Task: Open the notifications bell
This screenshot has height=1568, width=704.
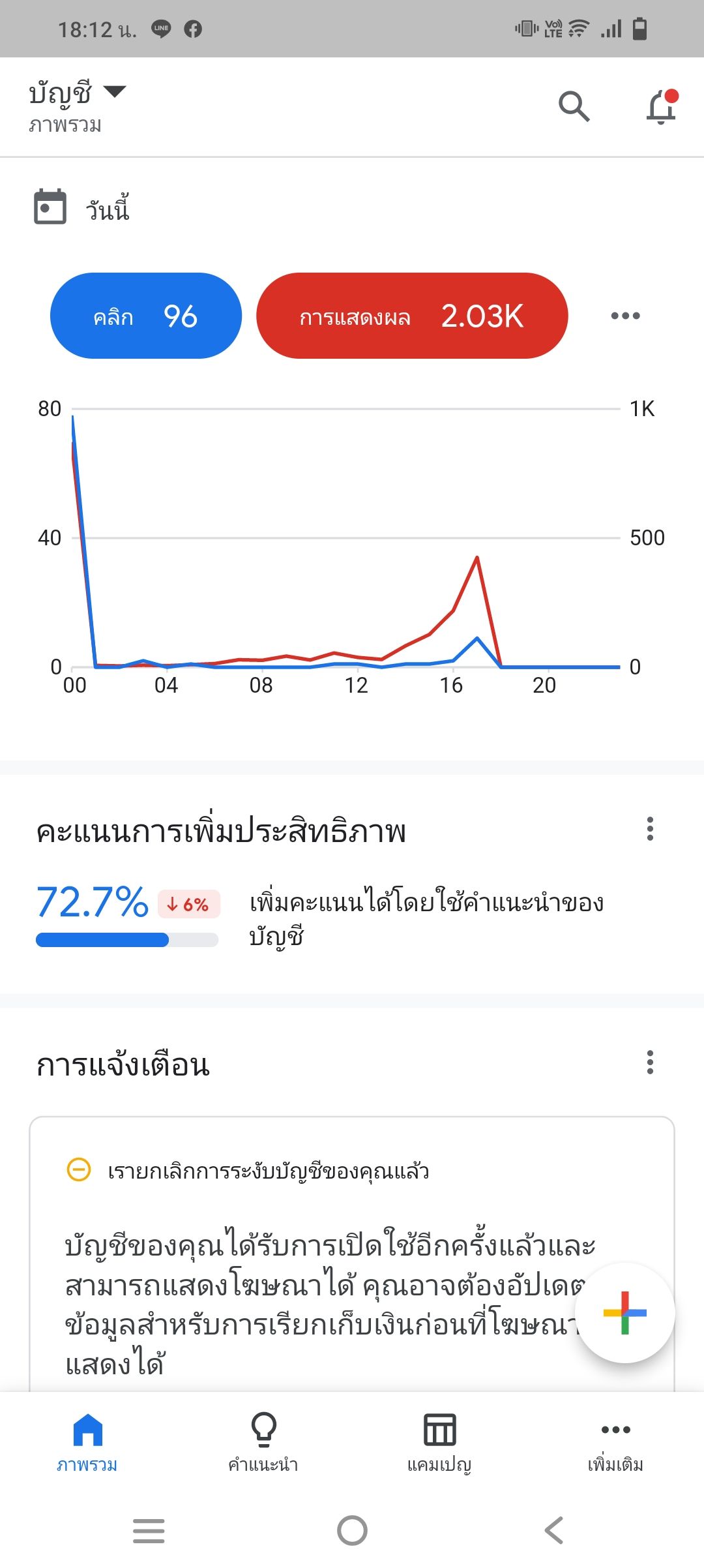Action: [x=662, y=106]
